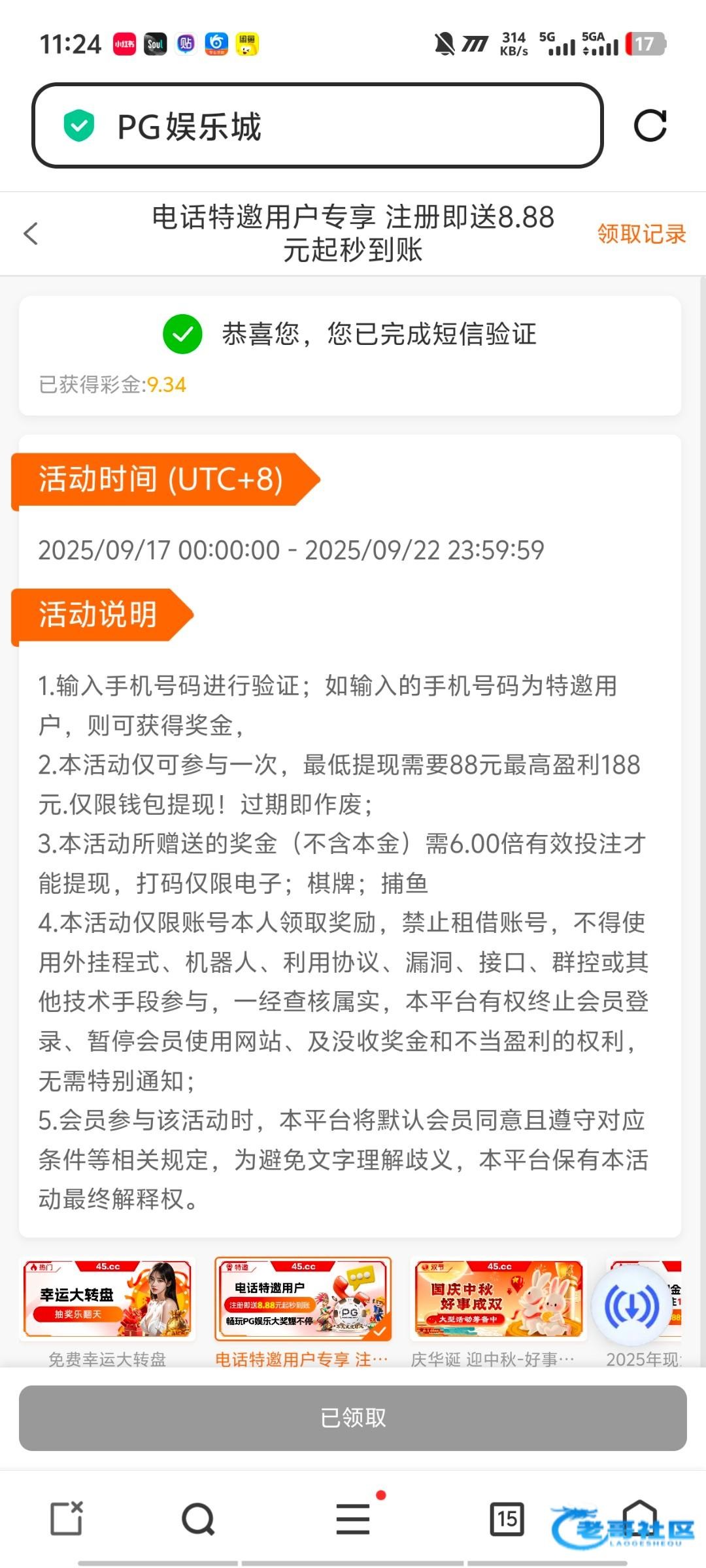Screen dimensions: 706x1568
Task: Tap the 已领取 button
Action: 352,1418
